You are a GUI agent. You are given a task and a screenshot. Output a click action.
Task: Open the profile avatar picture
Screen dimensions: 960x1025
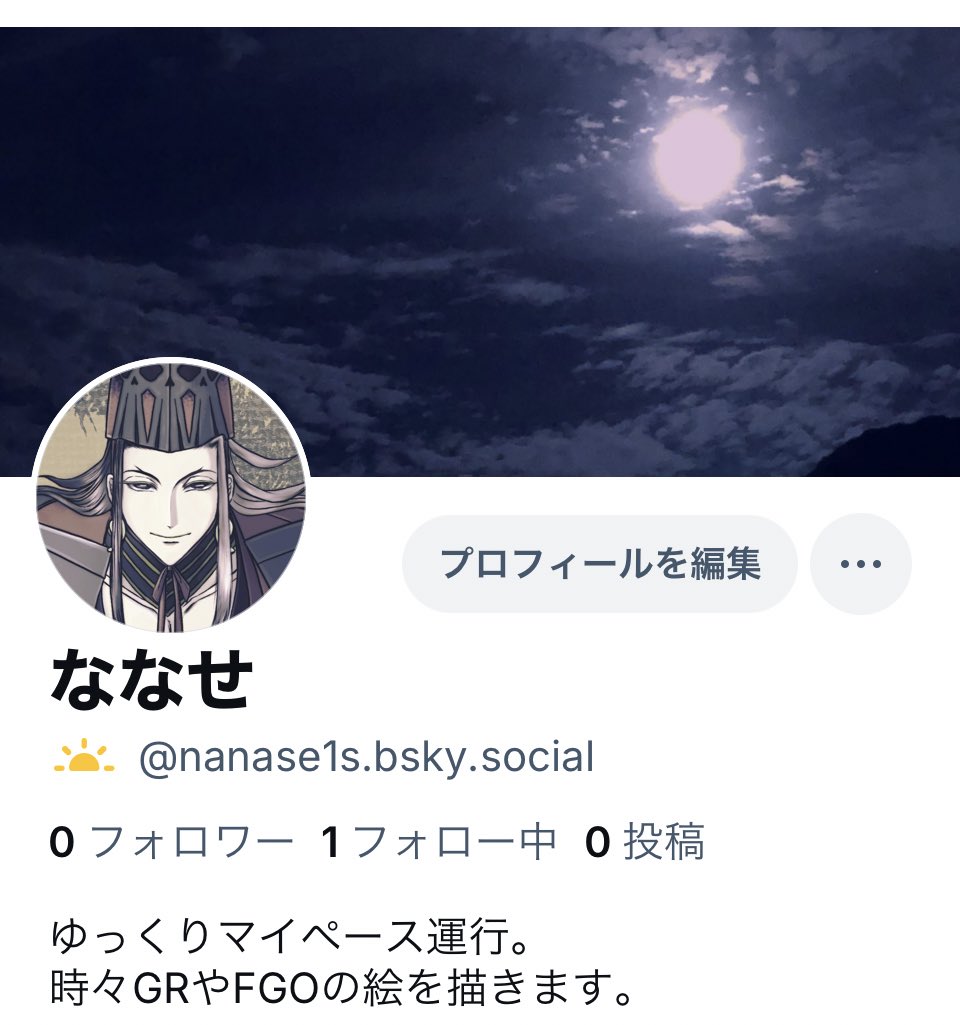[x=171, y=496]
